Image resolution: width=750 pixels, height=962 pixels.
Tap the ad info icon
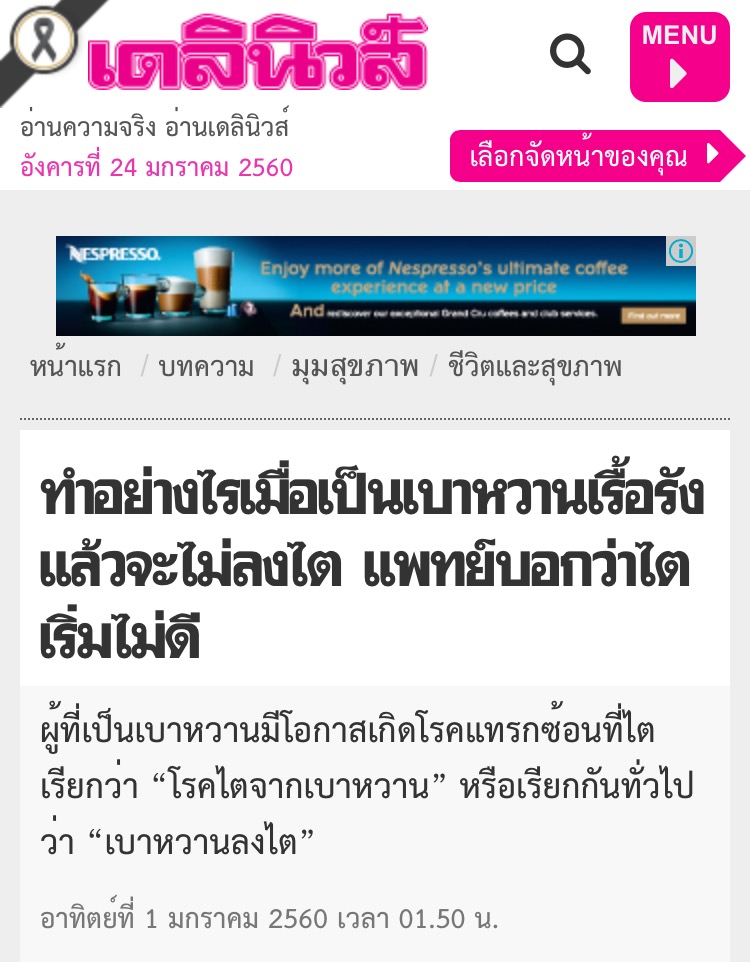[x=681, y=251]
